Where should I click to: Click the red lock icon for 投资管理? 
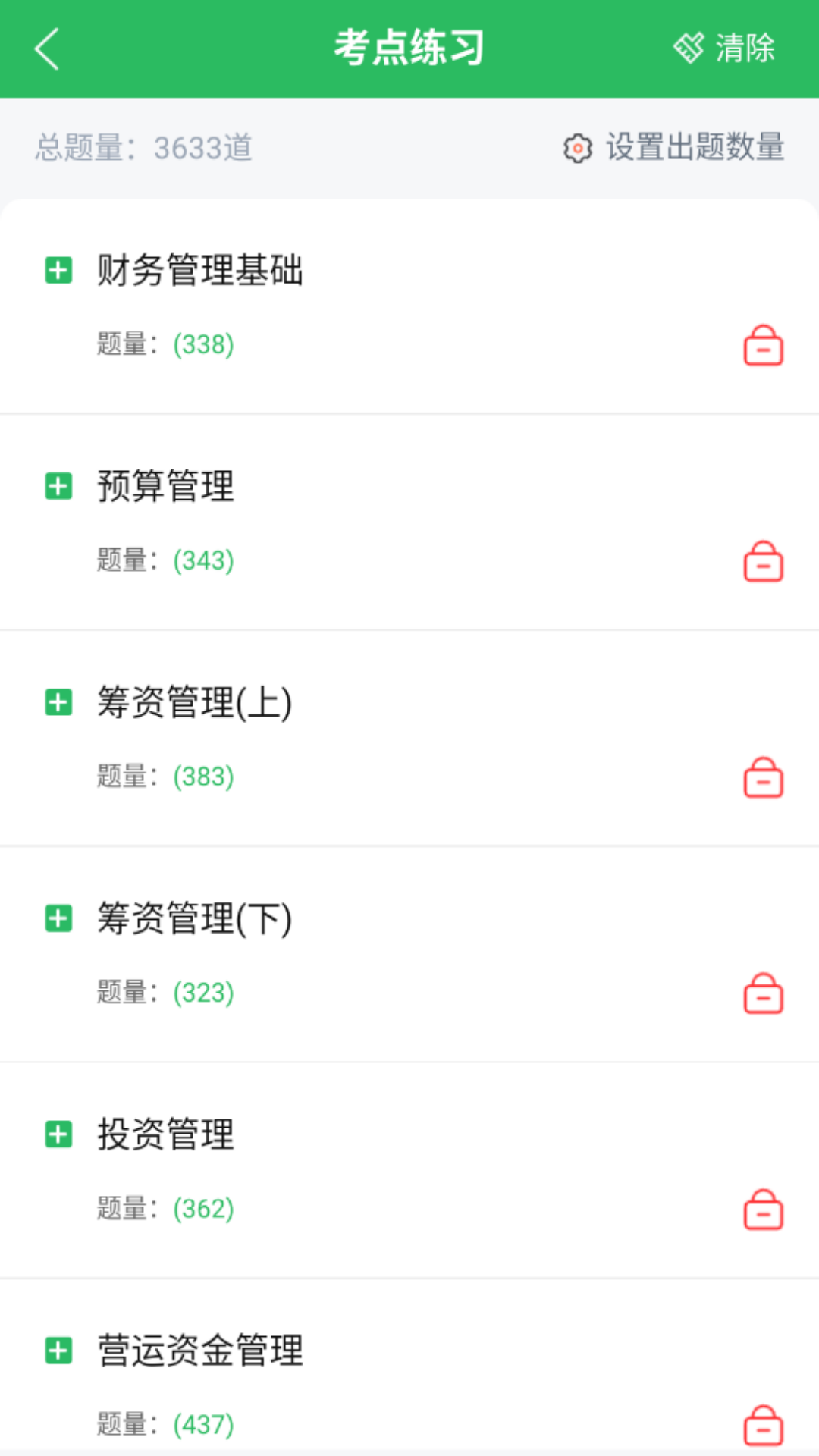click(763, 1209)
